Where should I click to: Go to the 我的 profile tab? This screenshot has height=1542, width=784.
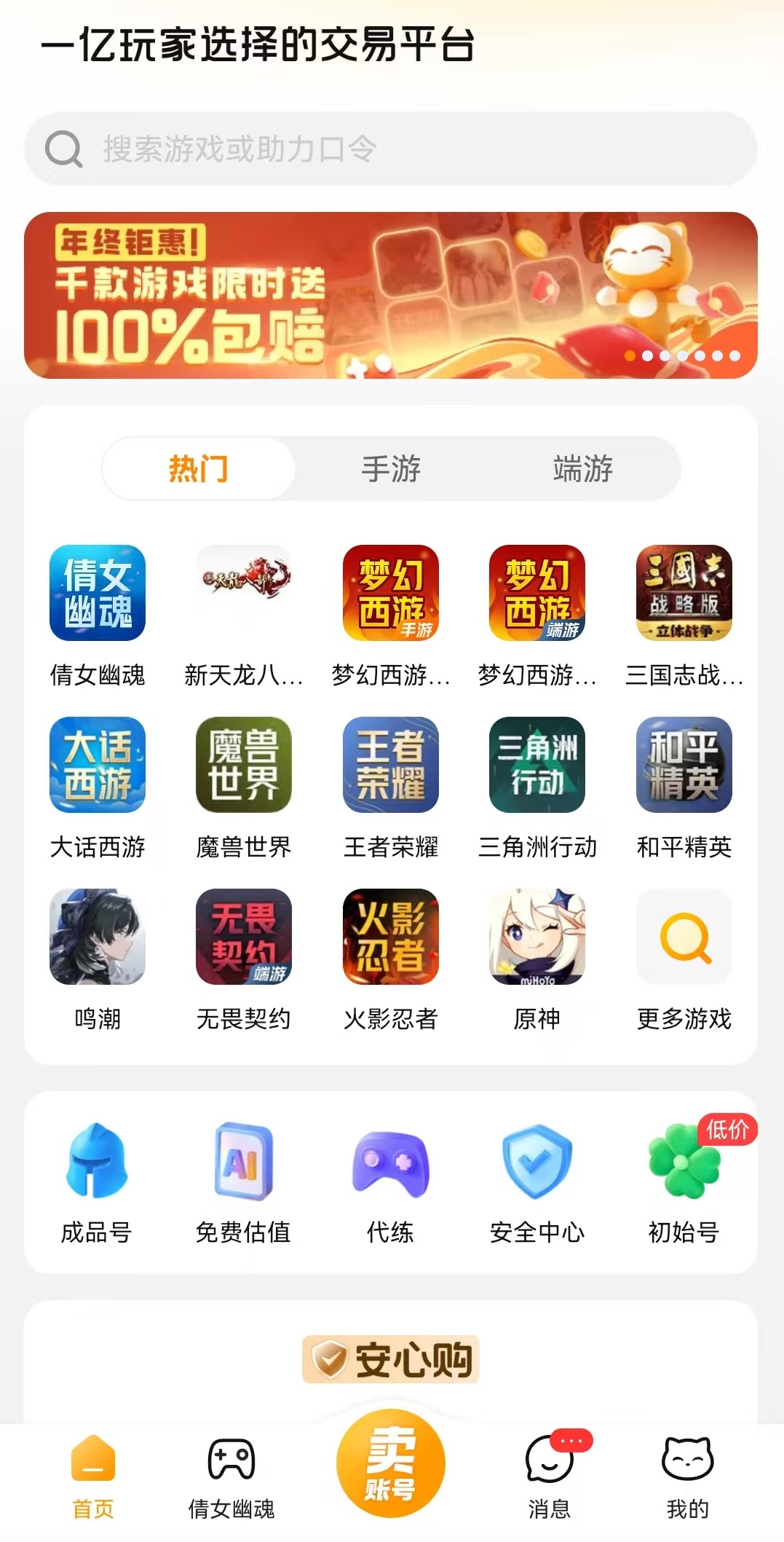click(x=687, y=1473)
